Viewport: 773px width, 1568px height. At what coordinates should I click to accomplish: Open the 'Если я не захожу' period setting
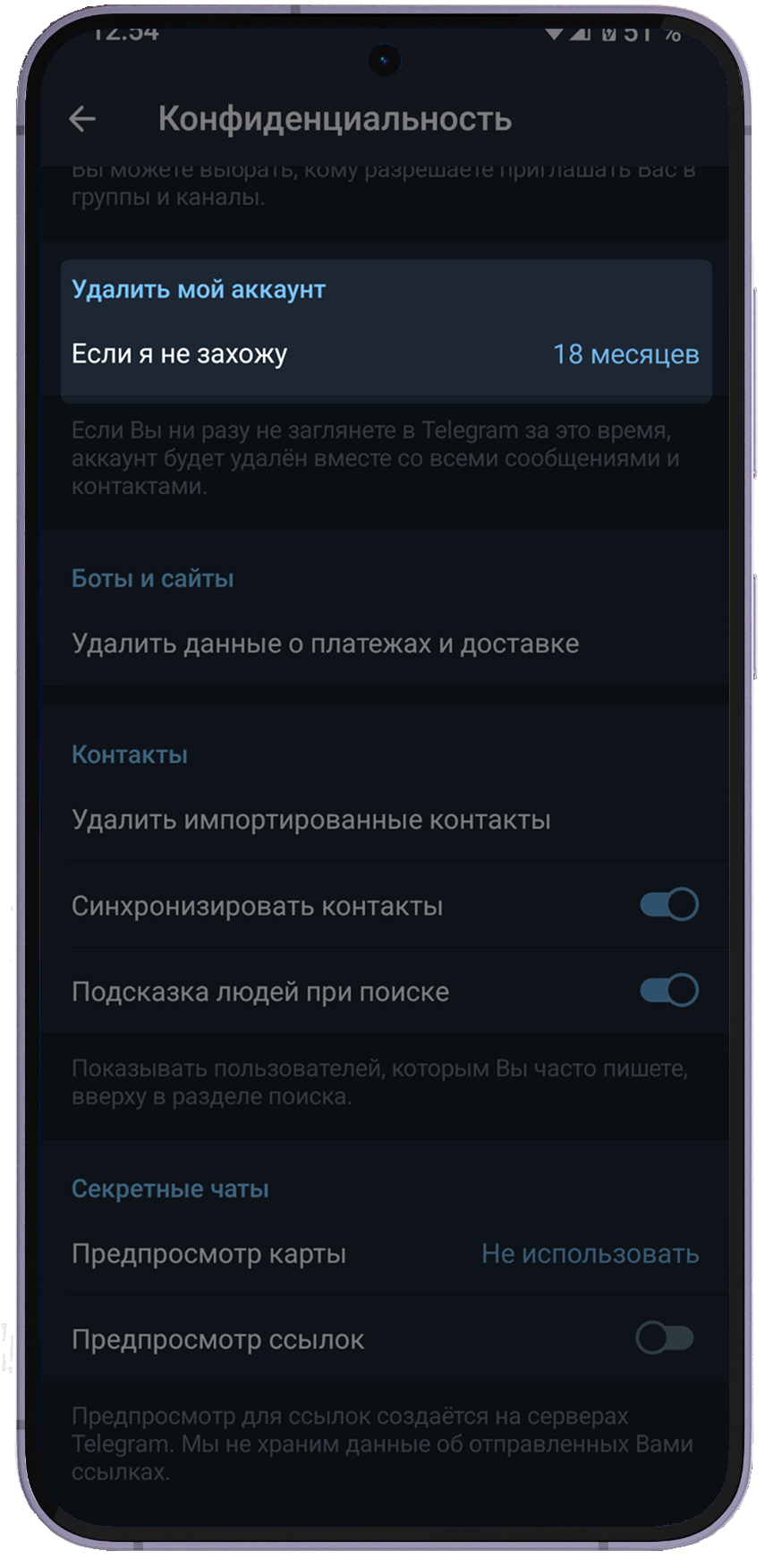tap(385, 354)
